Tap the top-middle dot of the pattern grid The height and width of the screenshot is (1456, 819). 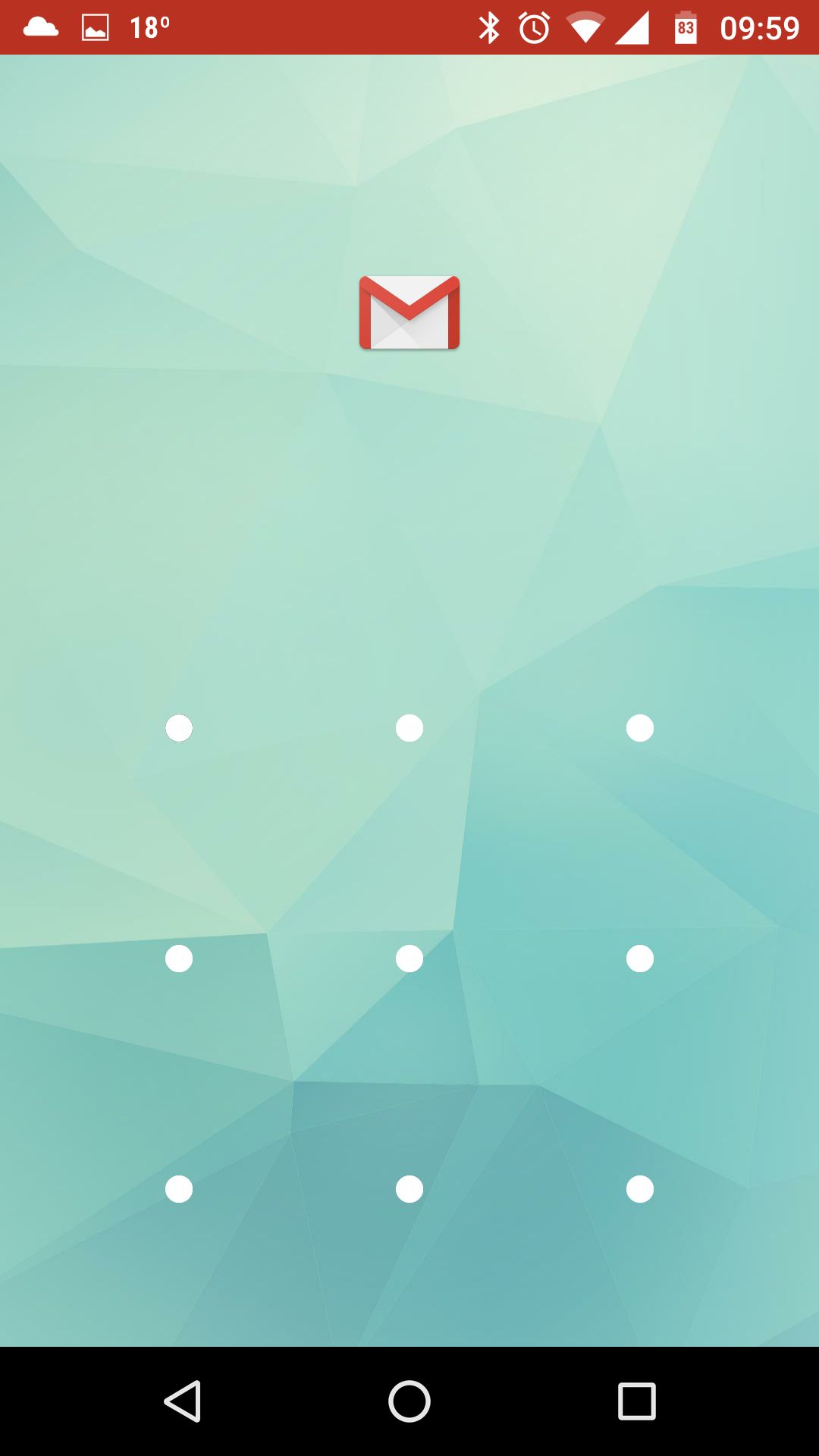pyautogui.click(x=409, y=728)
